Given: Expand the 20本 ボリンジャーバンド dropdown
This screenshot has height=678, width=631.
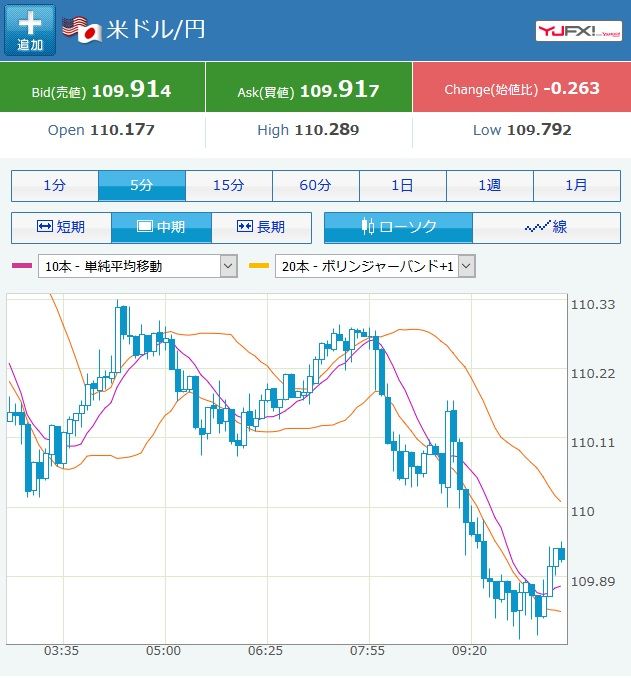Looking at the screenshot, I should coord(375,266).
